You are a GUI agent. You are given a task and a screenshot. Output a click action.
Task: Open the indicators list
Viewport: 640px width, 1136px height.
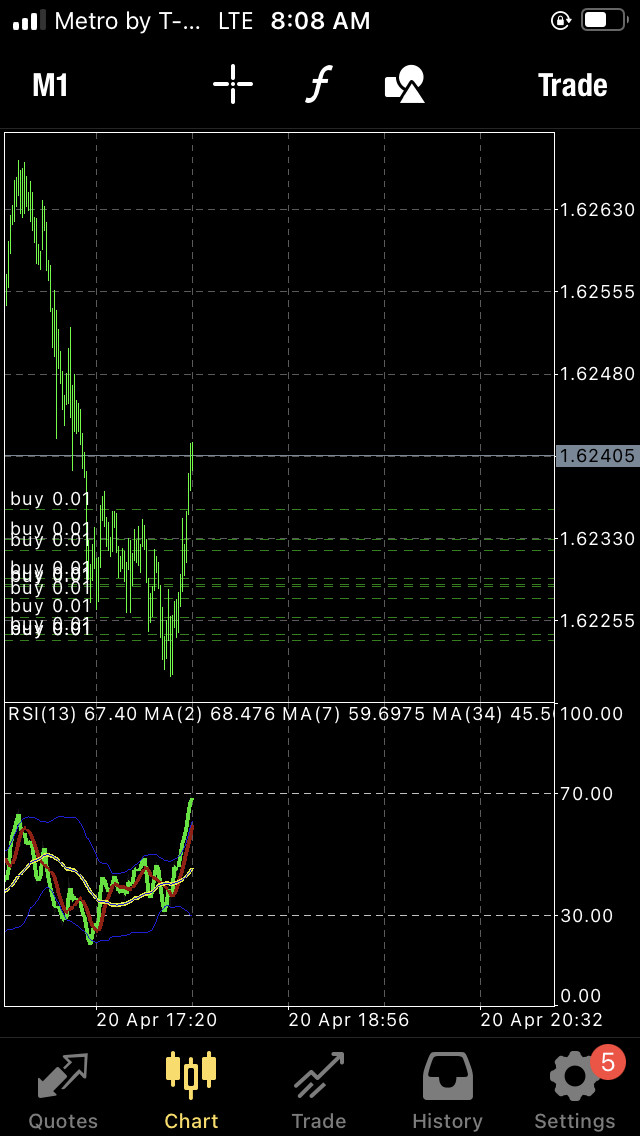(318, 85)
